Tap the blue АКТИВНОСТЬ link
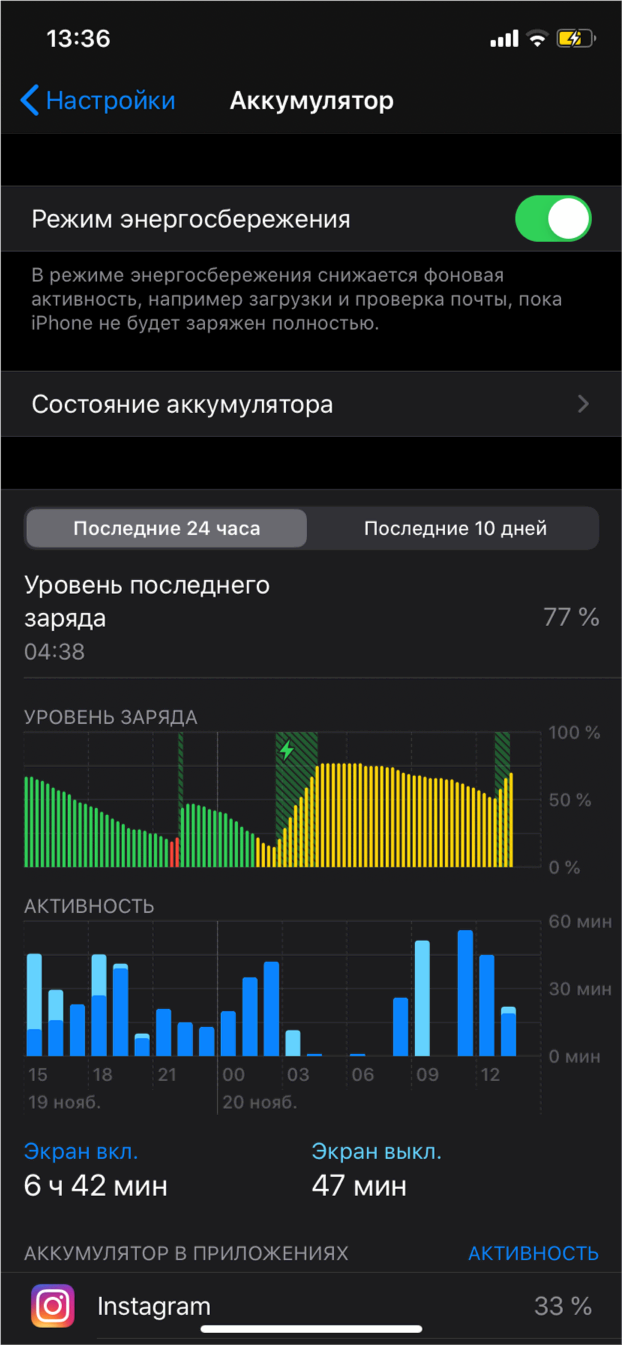This screenshot has width=623, height=1346. coord(533,1253)
